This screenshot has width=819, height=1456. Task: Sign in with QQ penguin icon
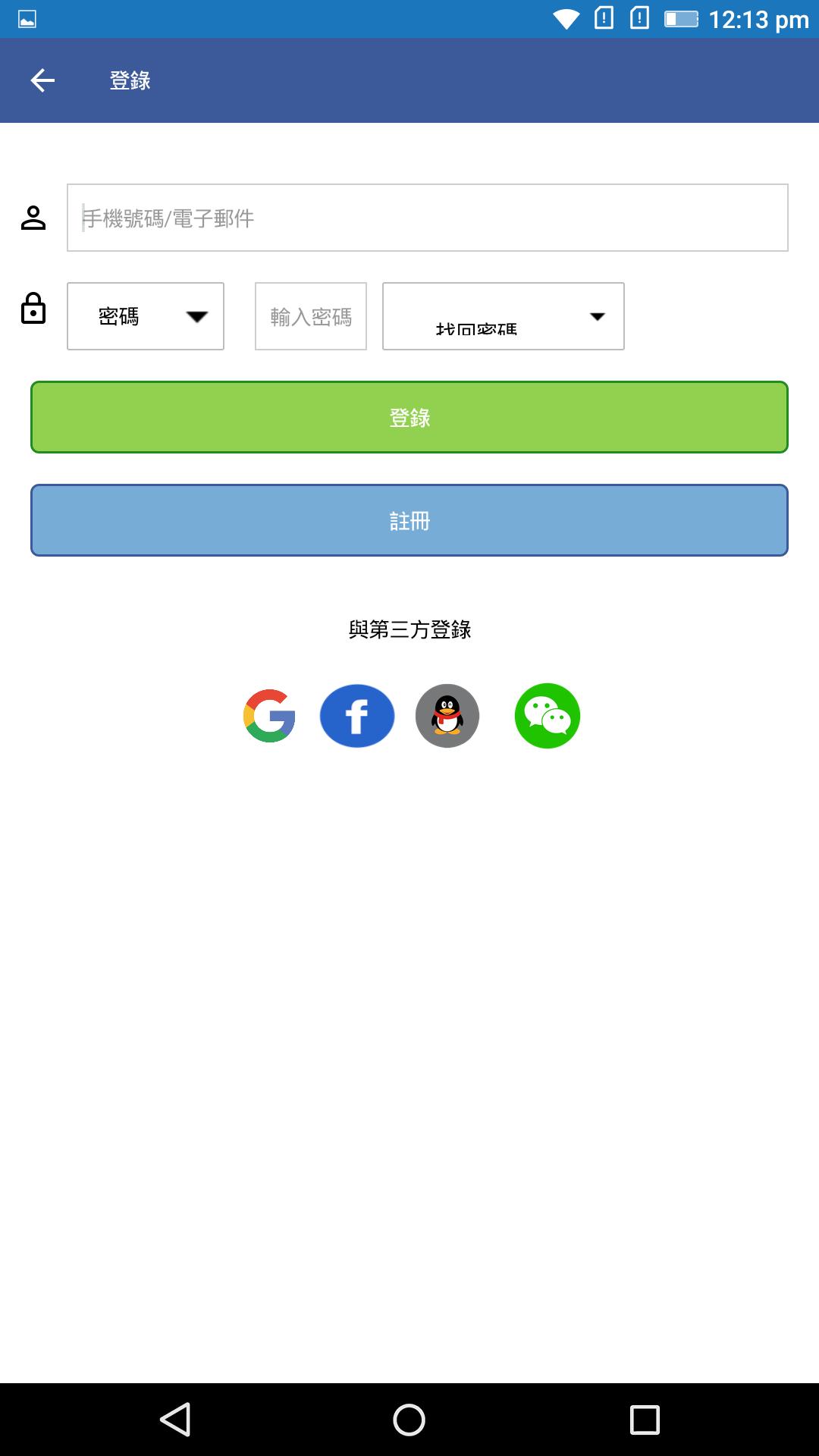[447, 716]
